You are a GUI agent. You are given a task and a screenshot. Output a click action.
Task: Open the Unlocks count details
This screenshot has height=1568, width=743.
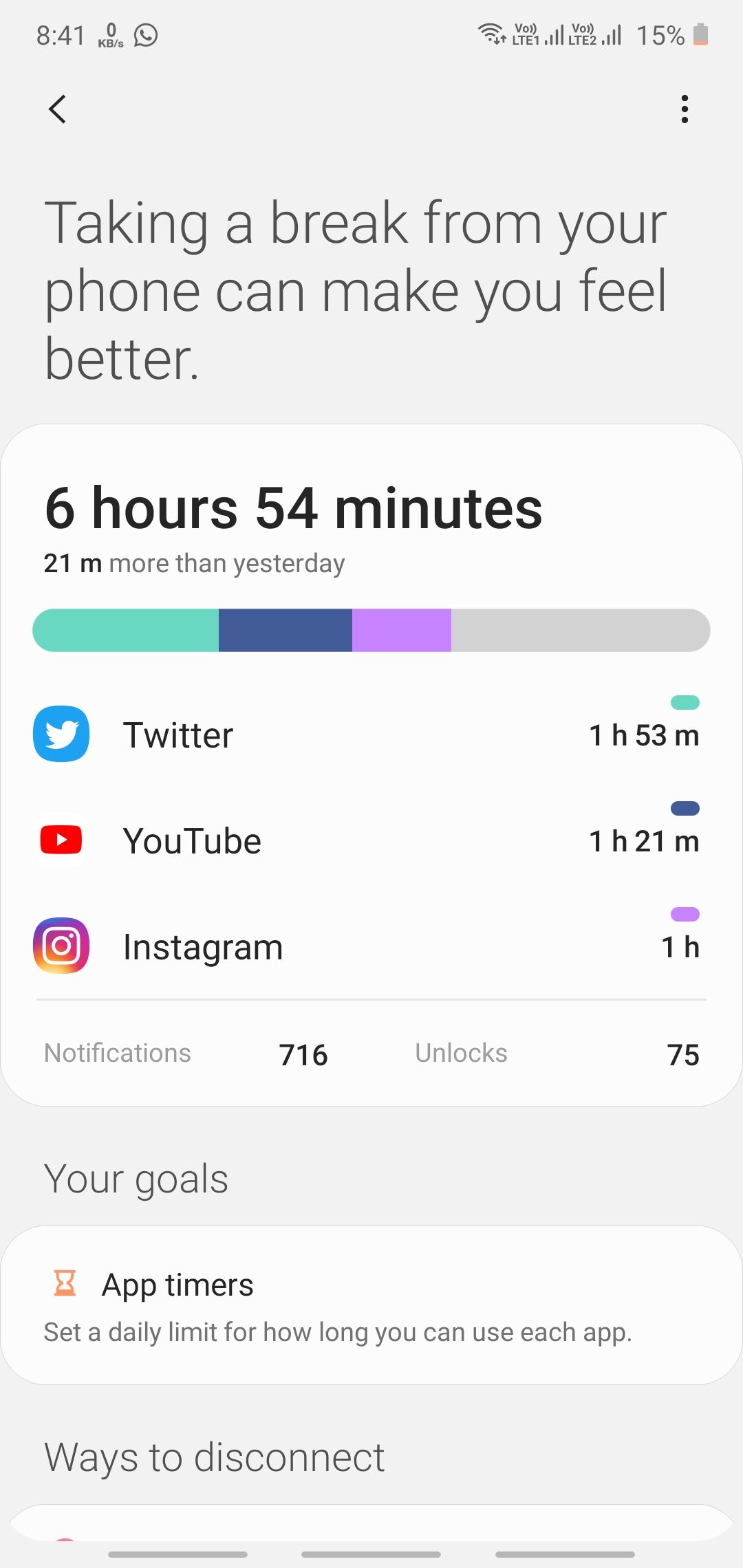click(556, 1054)
